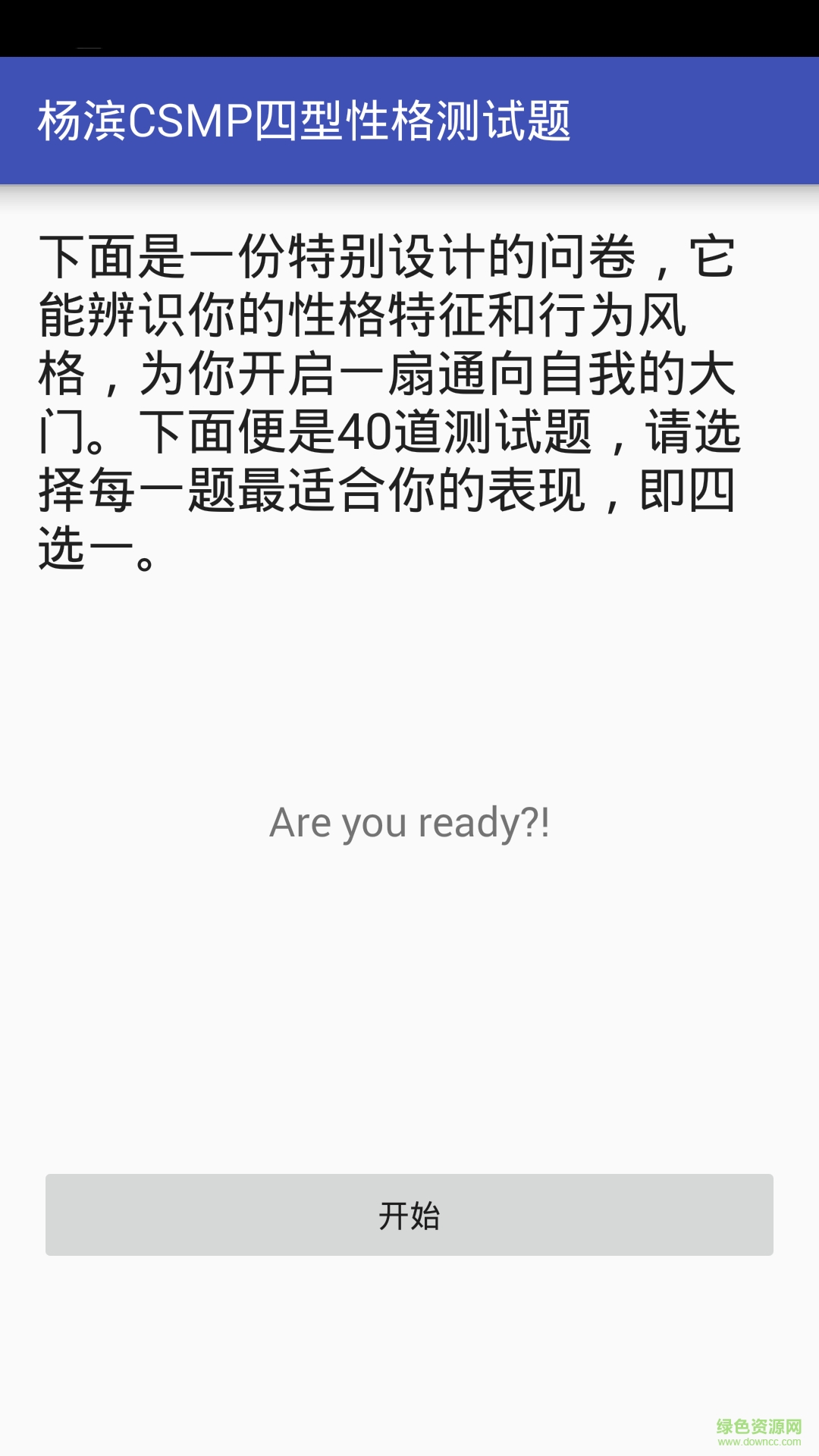Visit downcc.com via the green watermark
Screen dimensions: 819x1456
coord(758,1426)
